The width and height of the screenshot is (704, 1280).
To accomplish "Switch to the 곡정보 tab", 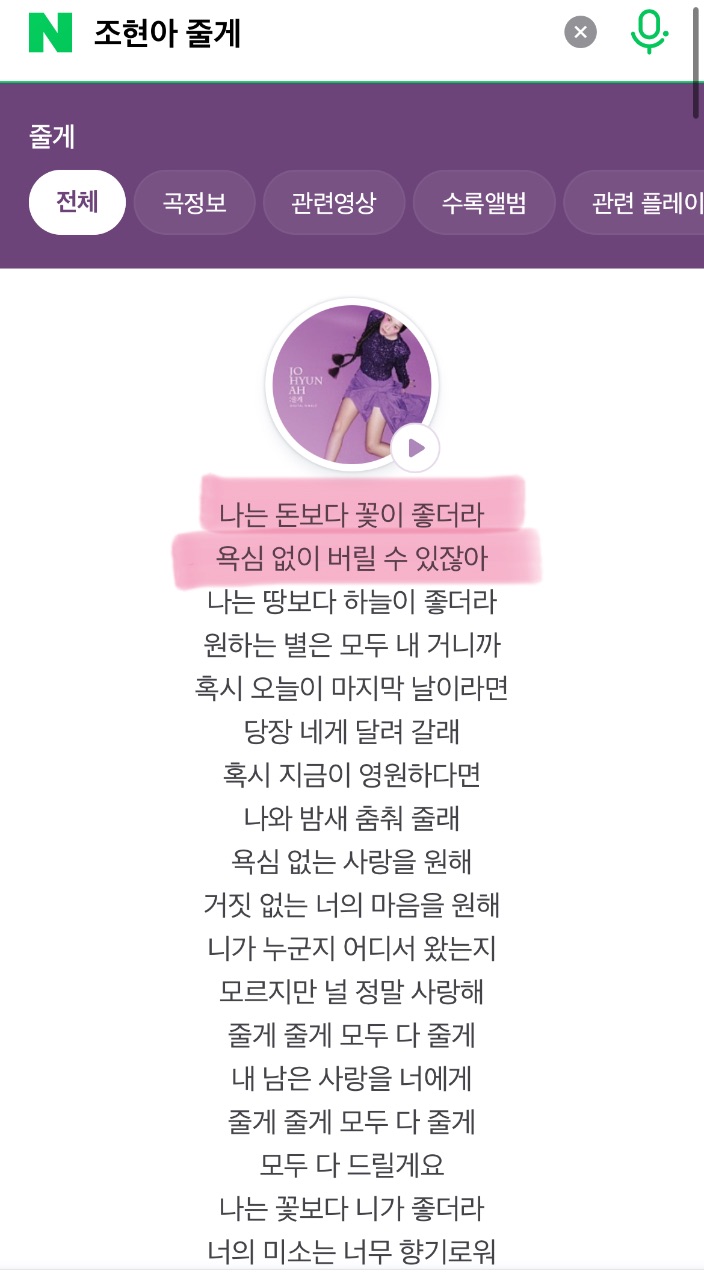I will click(x=195, y=203).
